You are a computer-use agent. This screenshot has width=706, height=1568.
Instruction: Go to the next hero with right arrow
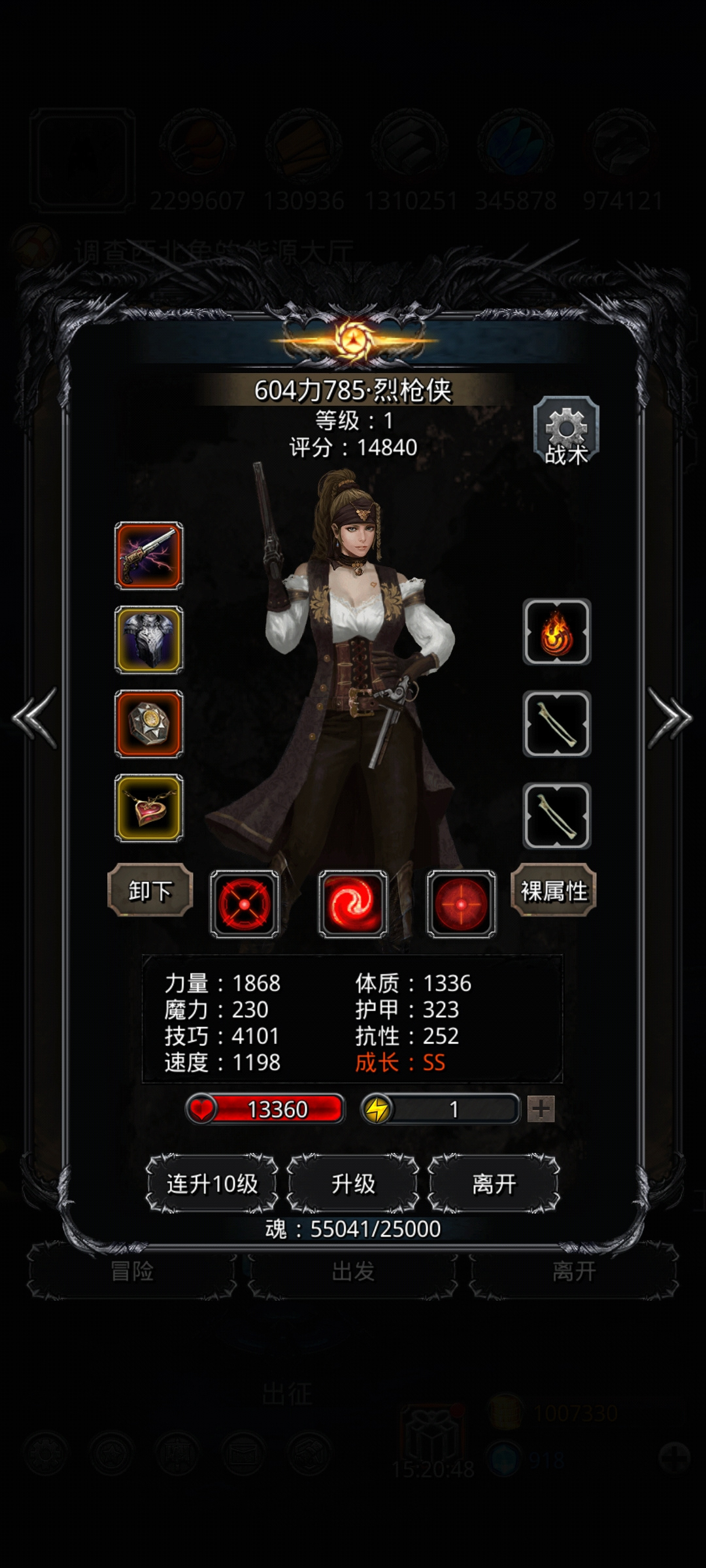(669, 717)
